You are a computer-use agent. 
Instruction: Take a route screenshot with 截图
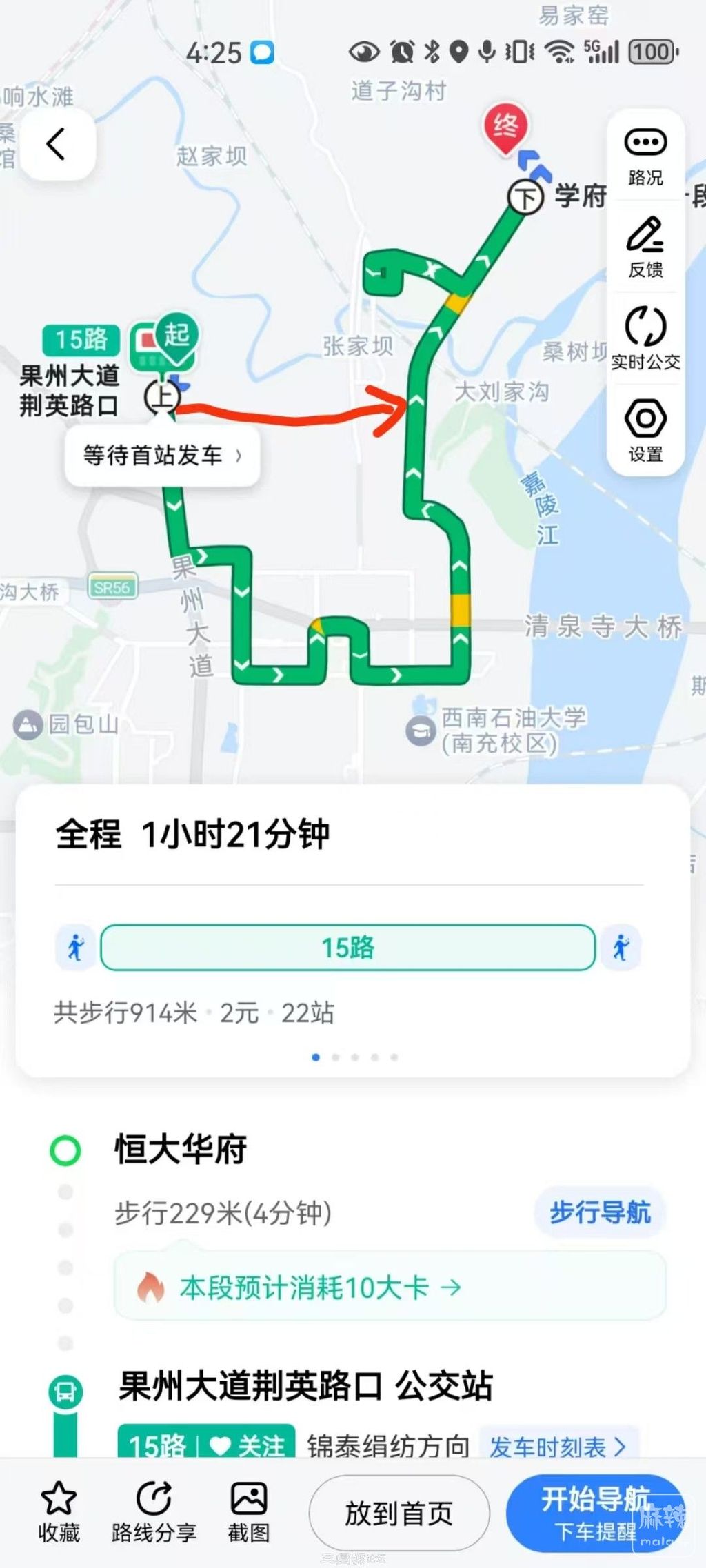coord(249,1513)
